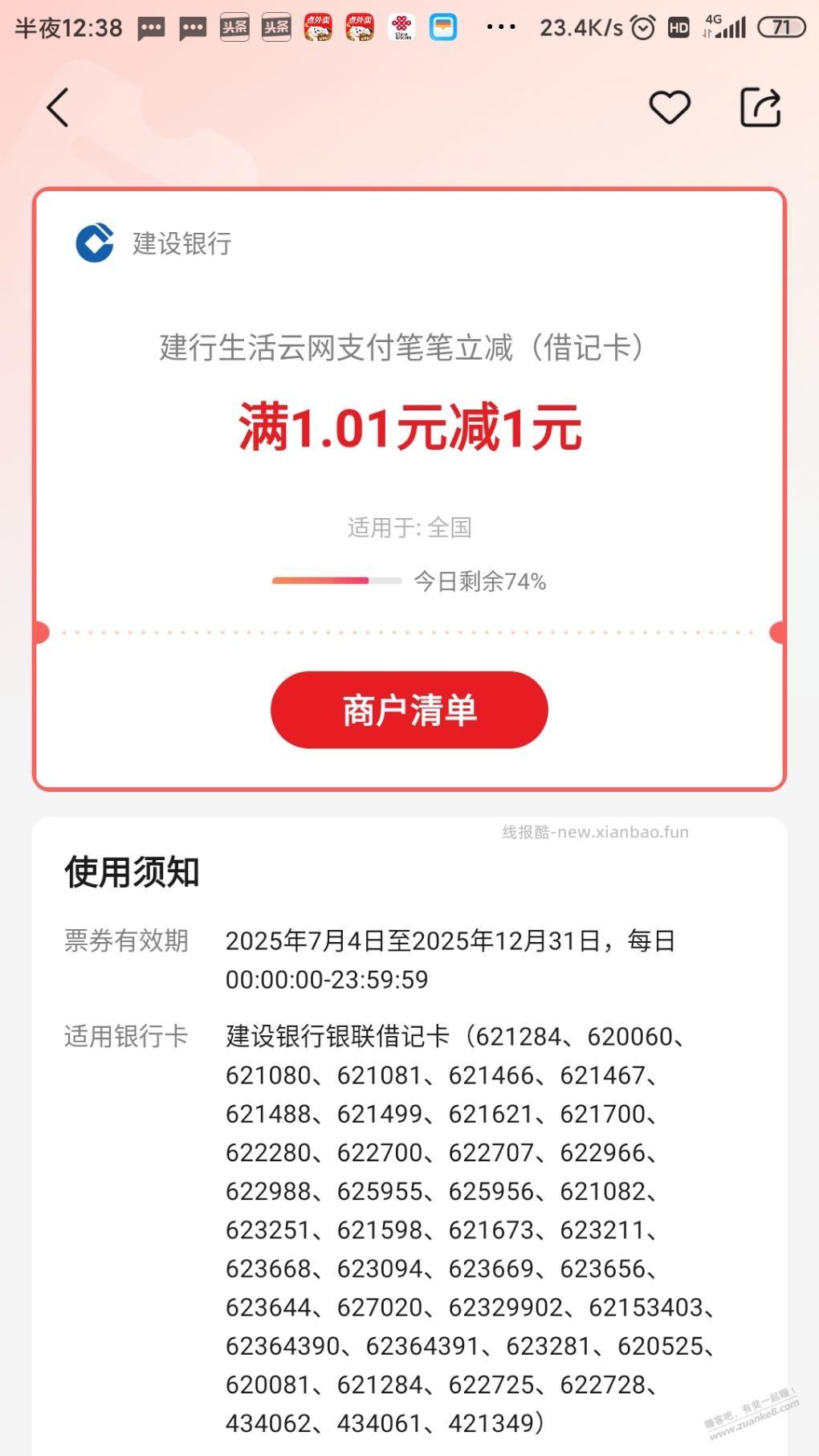Tap the 建设银行 bank logo
The width and height of the screenshot is (819, 1456).
click(93, 243)
